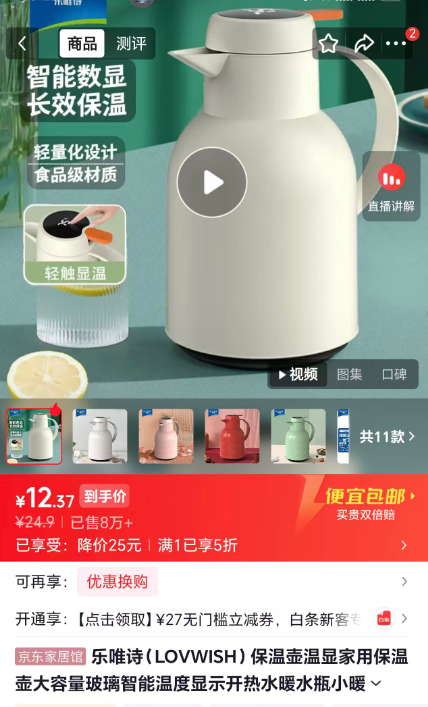Go back with the top-left arrow
The height and width of the screenshot is (707, 428).
click(22, 44)
